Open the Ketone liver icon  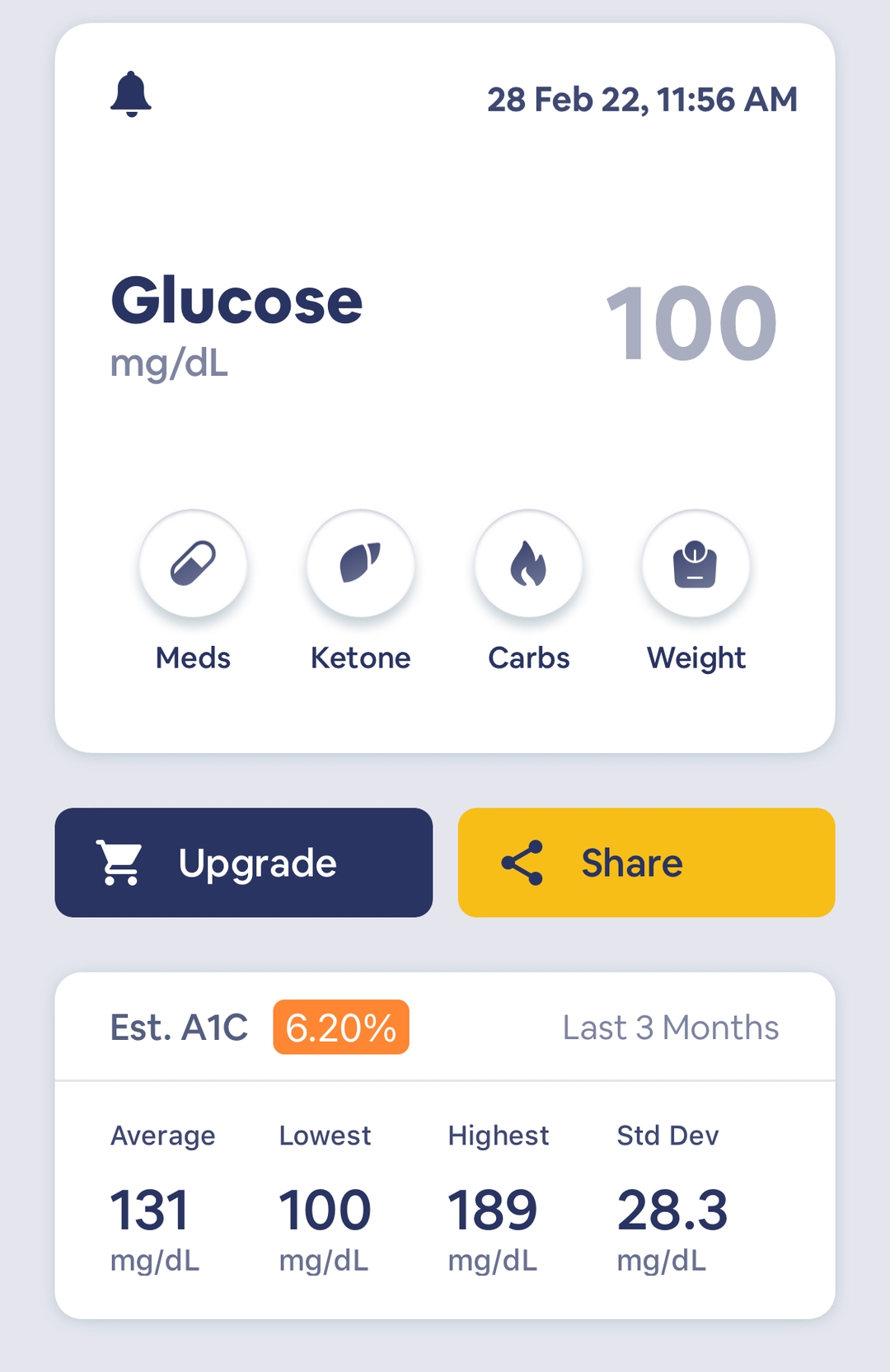(361, 565)
